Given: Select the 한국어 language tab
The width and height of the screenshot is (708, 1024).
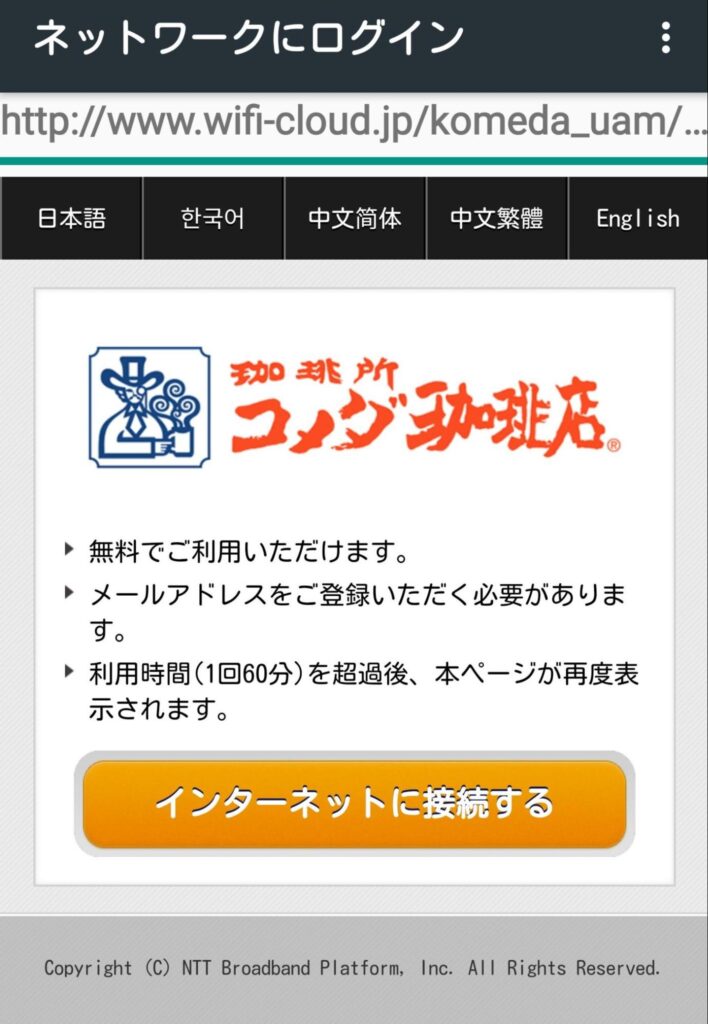Looking at the screenshot, I should (x=213, y=218).
